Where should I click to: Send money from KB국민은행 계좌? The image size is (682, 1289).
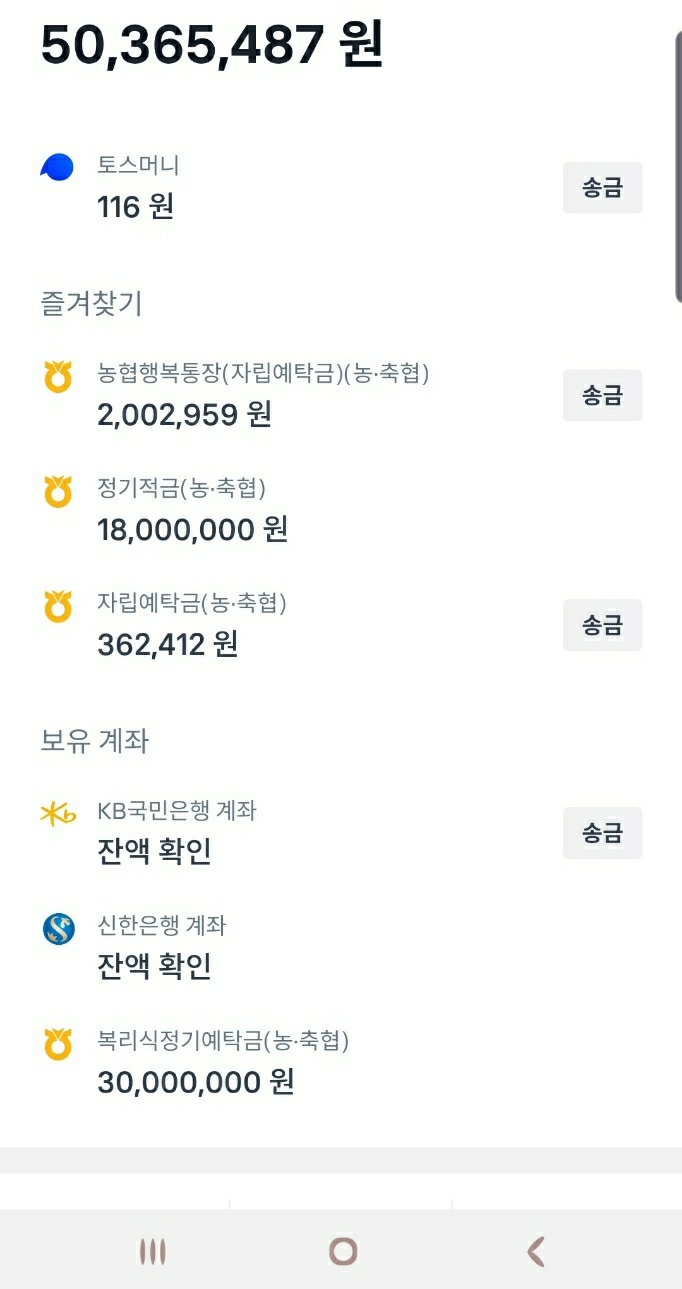(x=602, y=833)
